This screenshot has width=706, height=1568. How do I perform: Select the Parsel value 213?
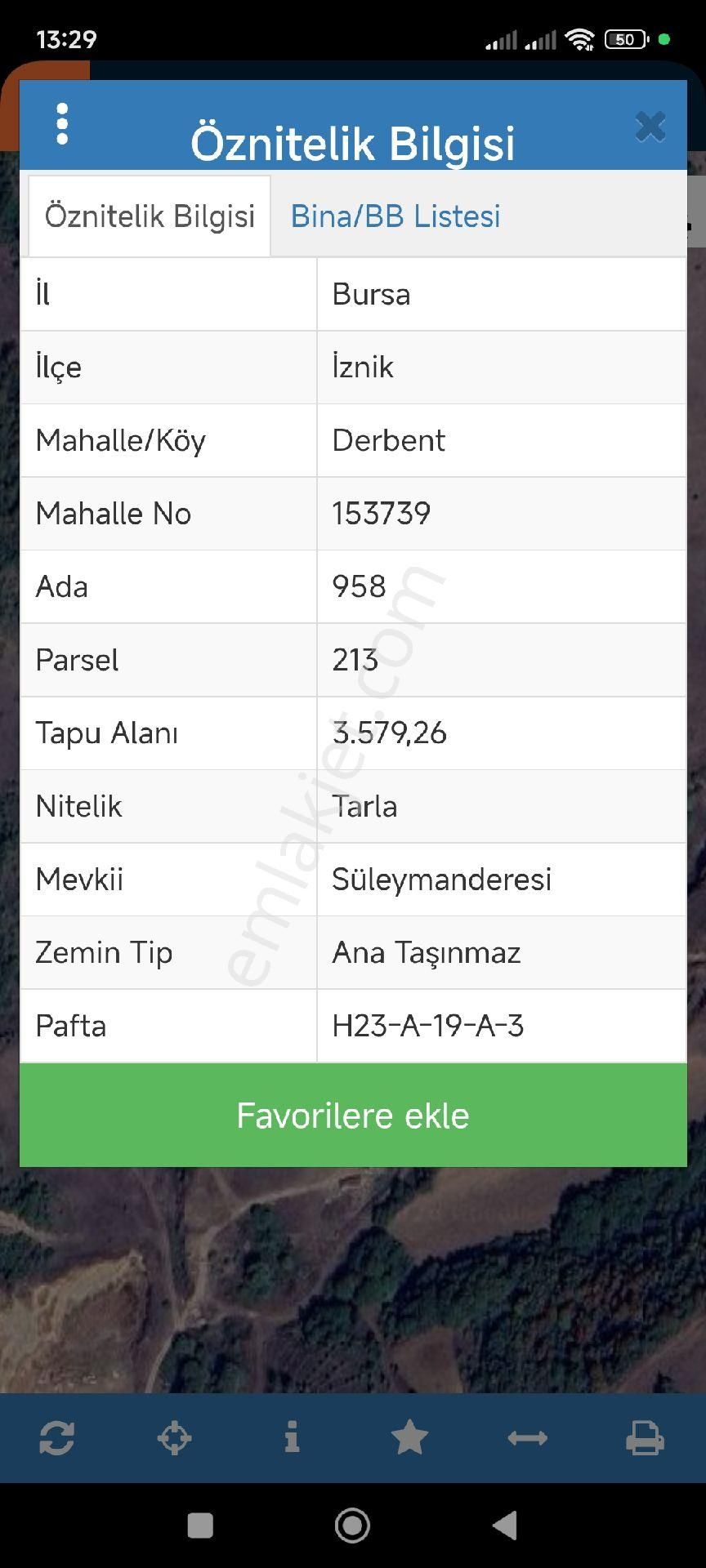[353, 660]
